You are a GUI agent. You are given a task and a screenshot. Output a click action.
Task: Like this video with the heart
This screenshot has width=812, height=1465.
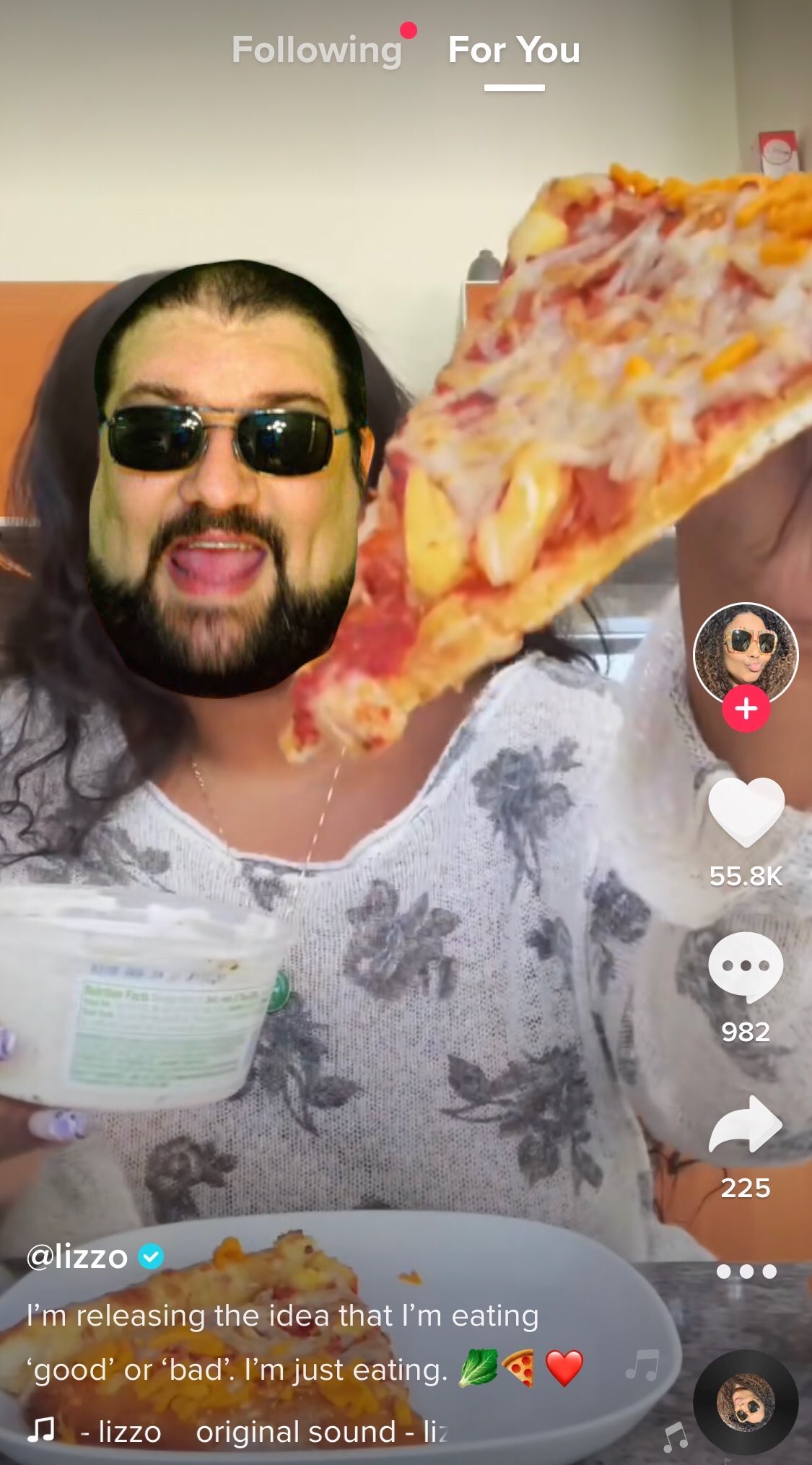click(x=746, y=812)
